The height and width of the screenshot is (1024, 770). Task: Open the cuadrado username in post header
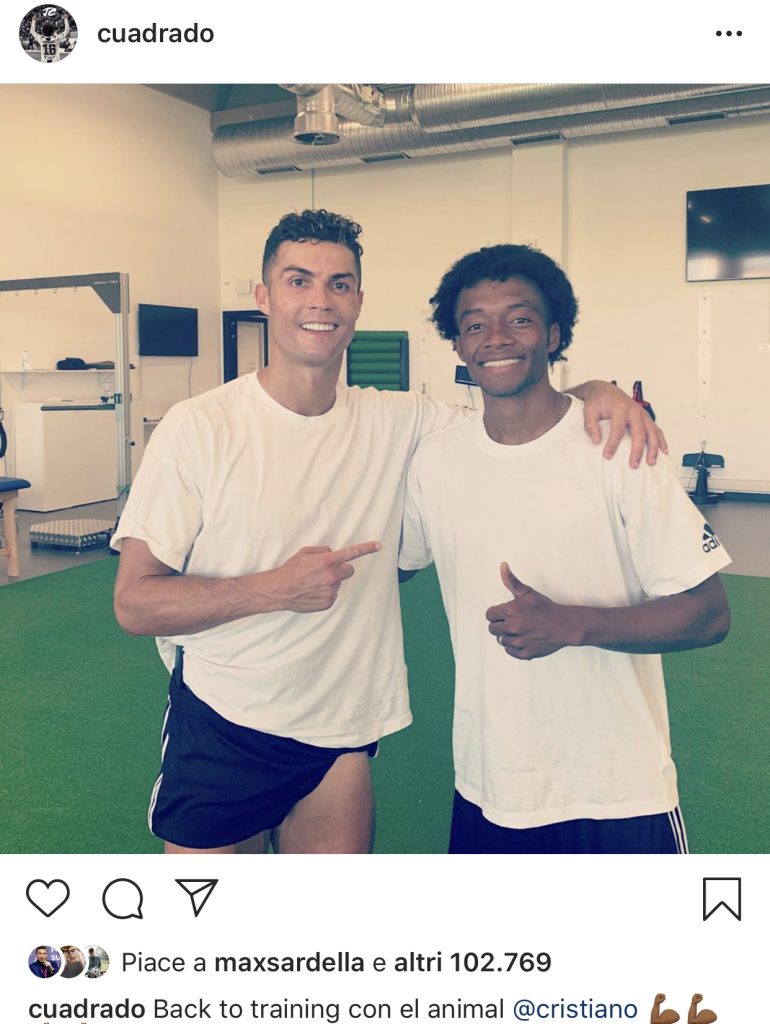click(x=155, y=34)
